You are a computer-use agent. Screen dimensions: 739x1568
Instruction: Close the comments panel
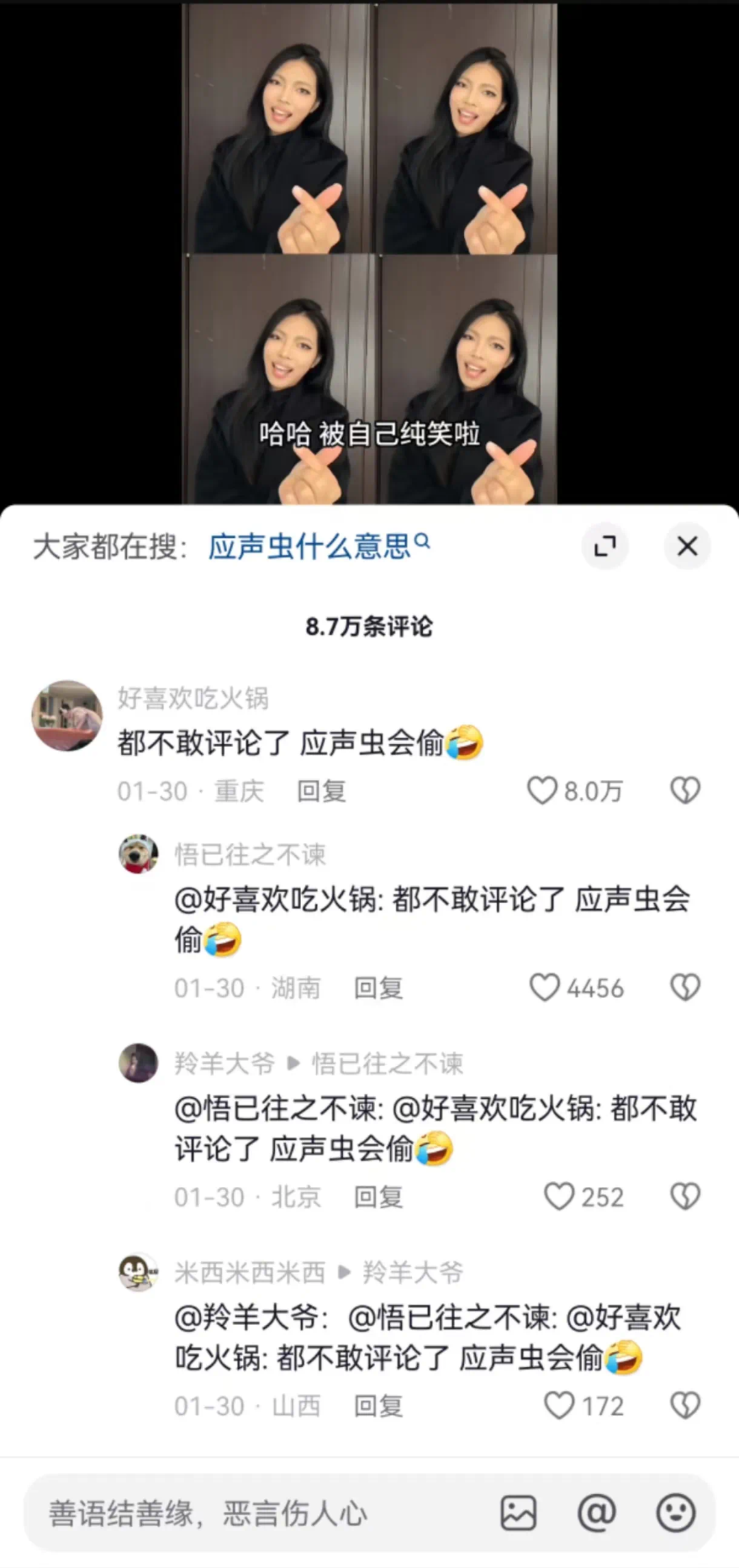pos(687,546)
